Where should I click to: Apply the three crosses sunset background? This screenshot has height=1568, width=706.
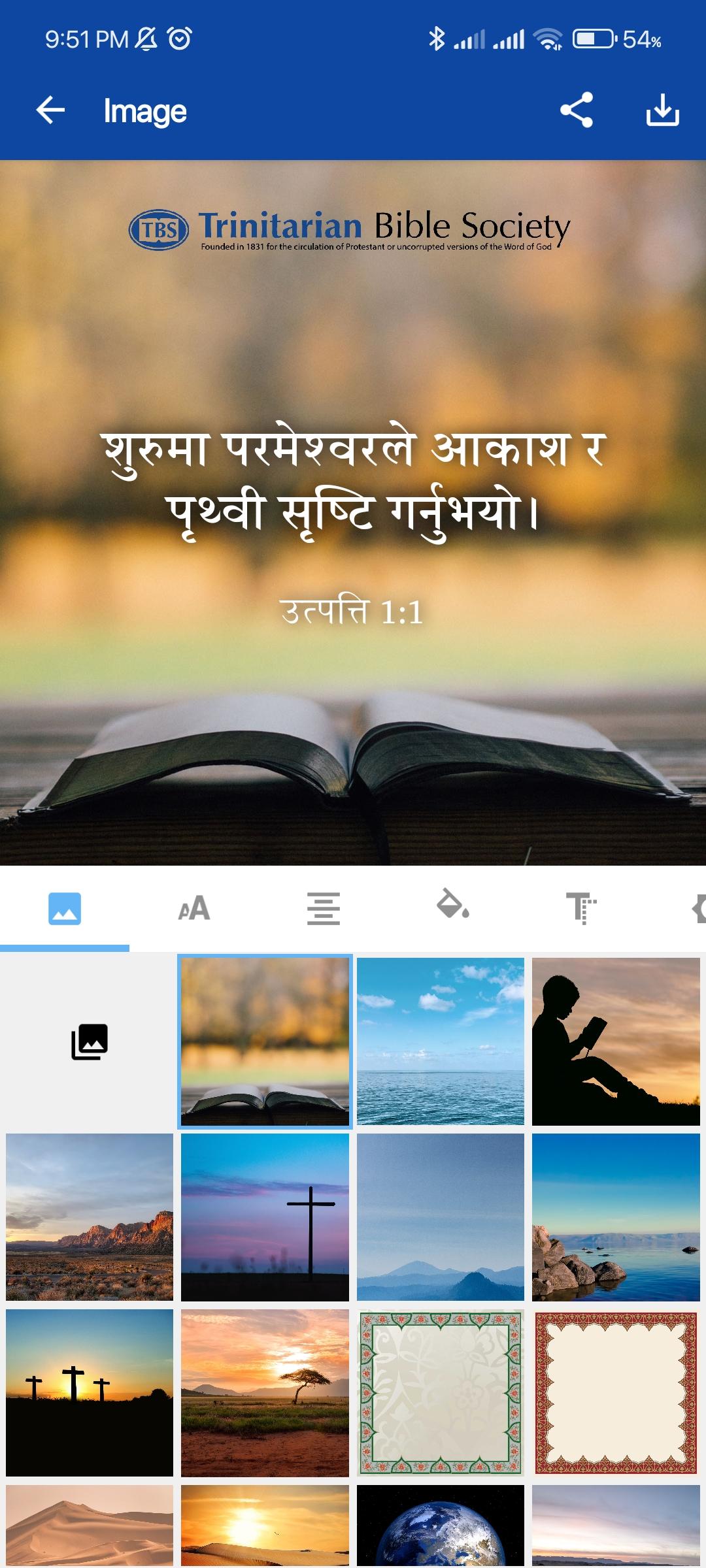pyautogui.click(x=90, y=1392)
